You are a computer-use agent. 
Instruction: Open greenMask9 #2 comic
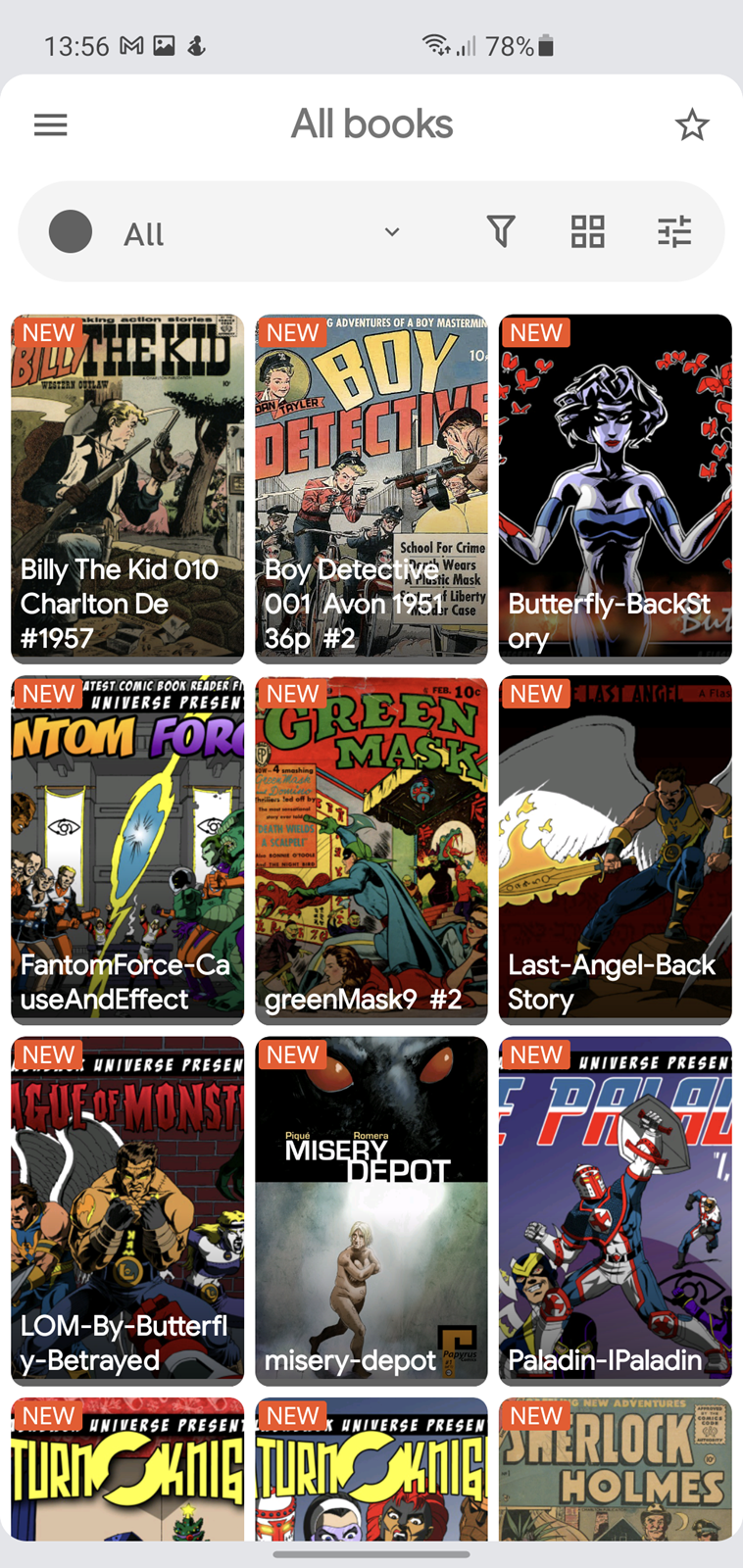point(371,850)
